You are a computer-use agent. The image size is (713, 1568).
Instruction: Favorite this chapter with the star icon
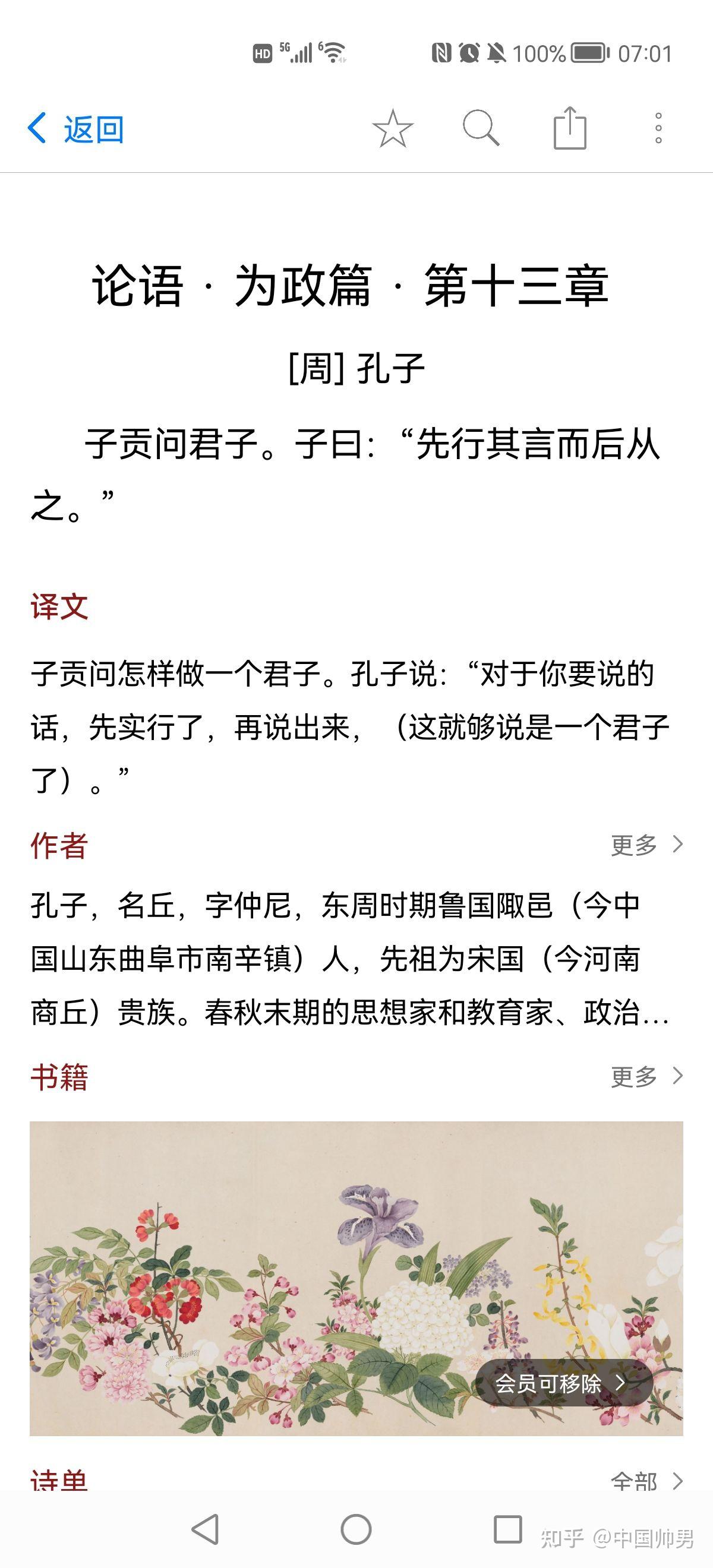pyautogui.click(x=393, y=128)
